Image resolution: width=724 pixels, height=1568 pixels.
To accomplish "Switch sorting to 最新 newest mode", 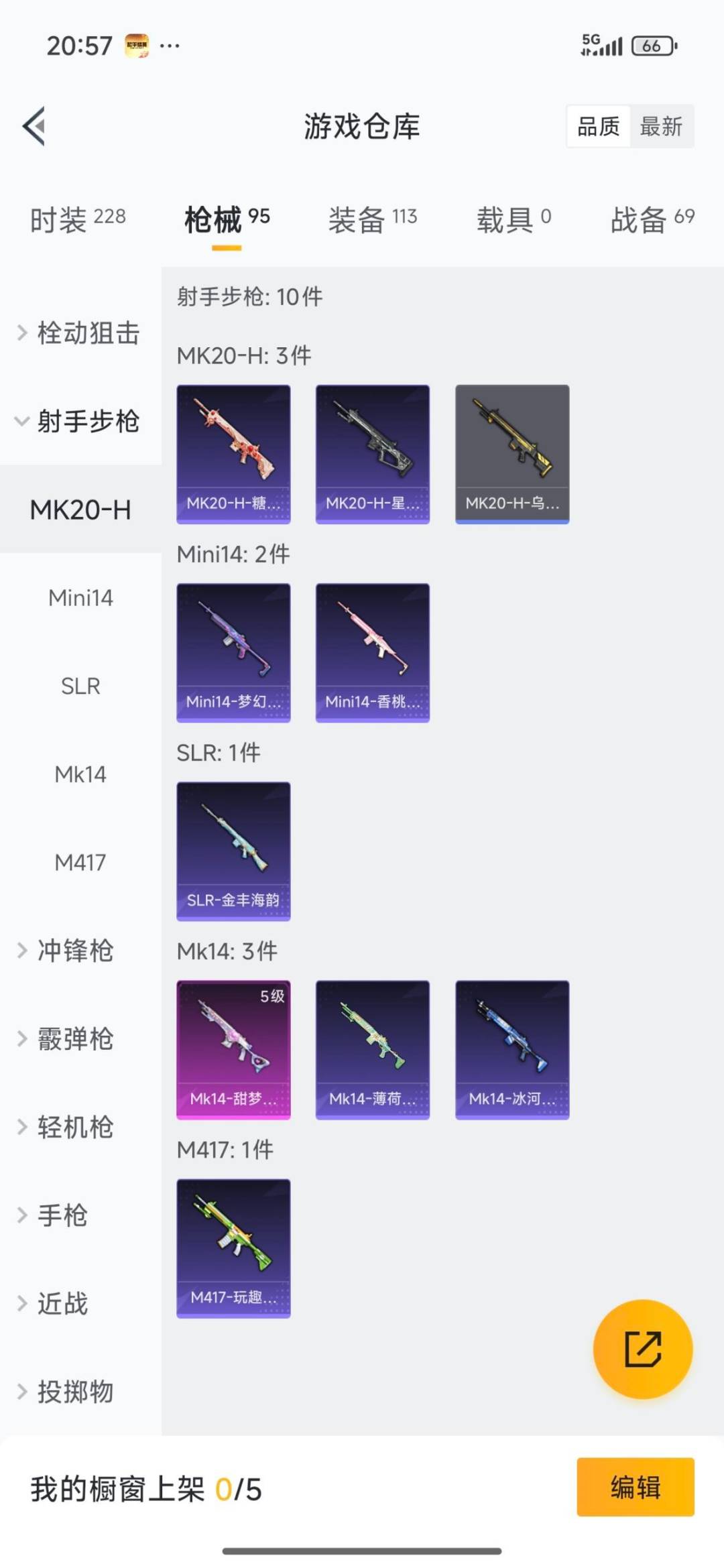I will click(x=661, y=127).
